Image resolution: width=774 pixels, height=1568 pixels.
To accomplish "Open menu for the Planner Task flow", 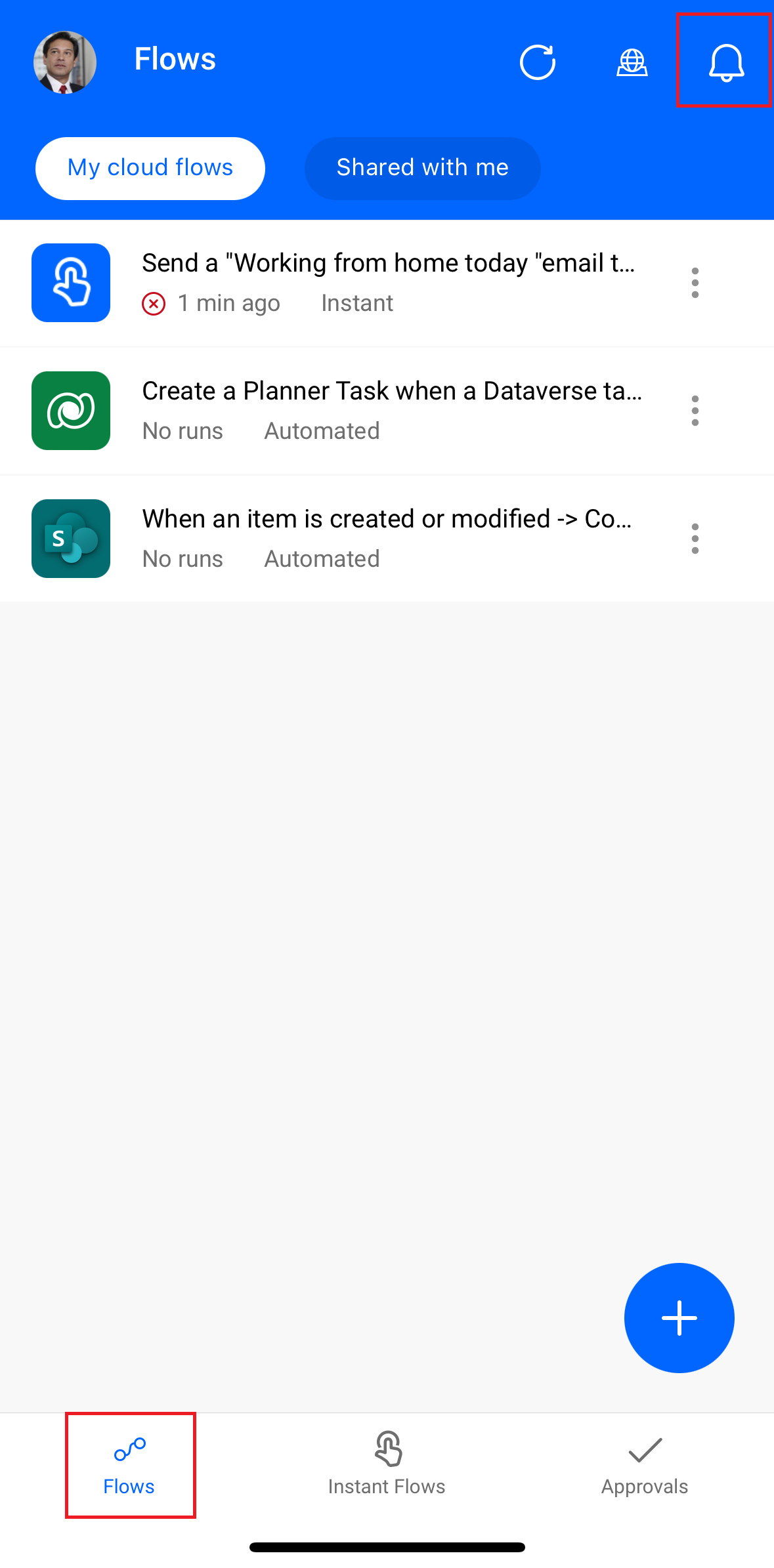I will 695,410.
